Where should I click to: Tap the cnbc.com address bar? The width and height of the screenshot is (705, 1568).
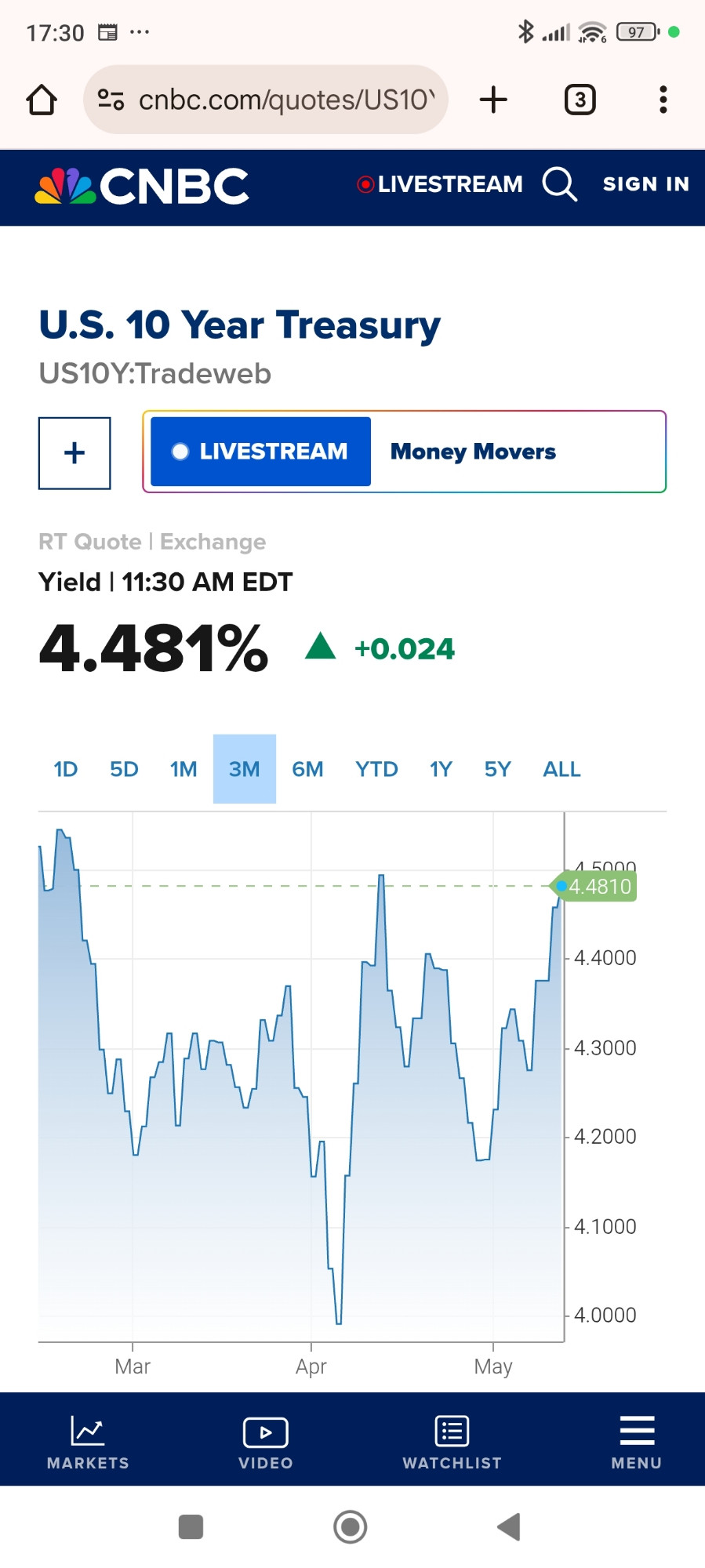(266, 100)
